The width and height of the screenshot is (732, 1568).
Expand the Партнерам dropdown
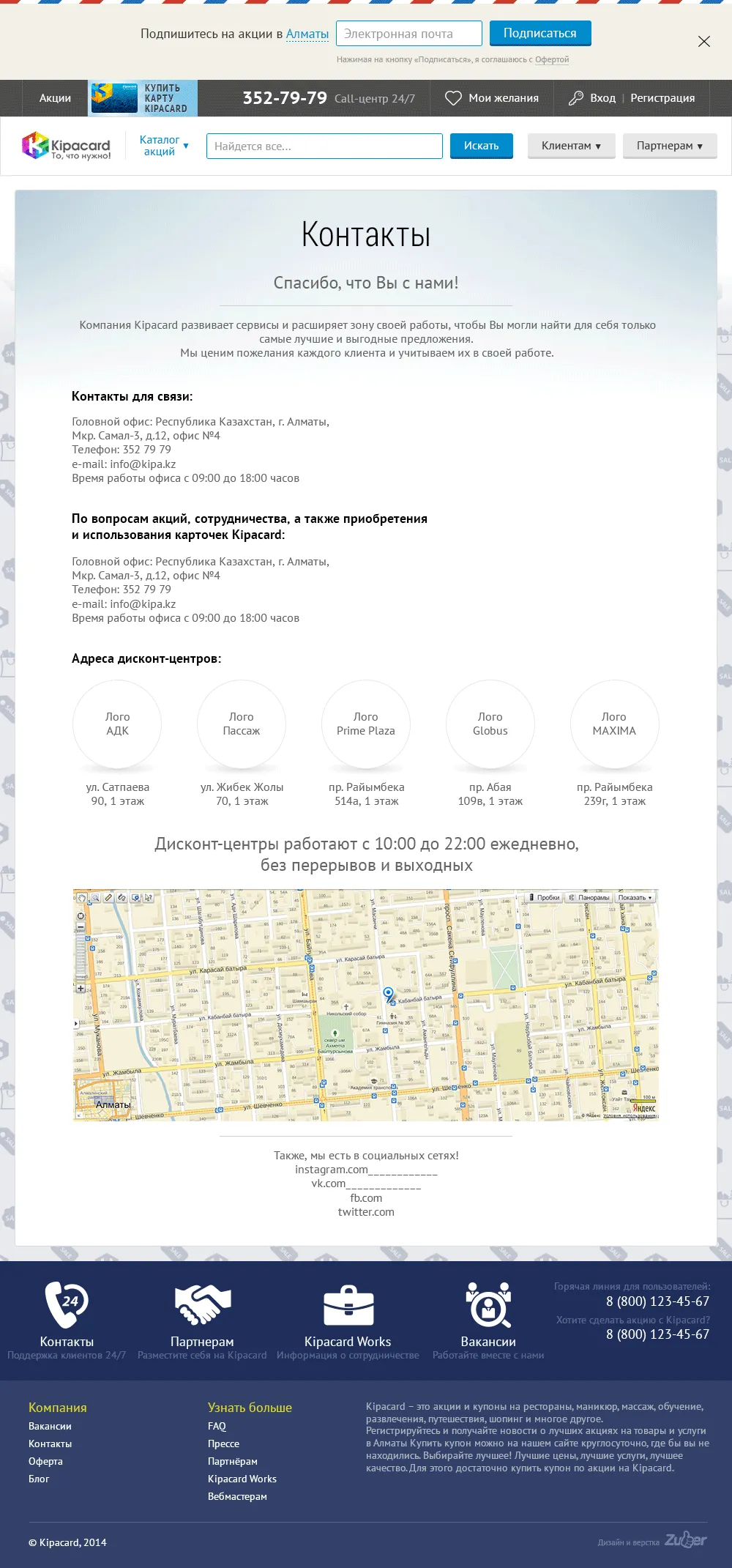670,146
